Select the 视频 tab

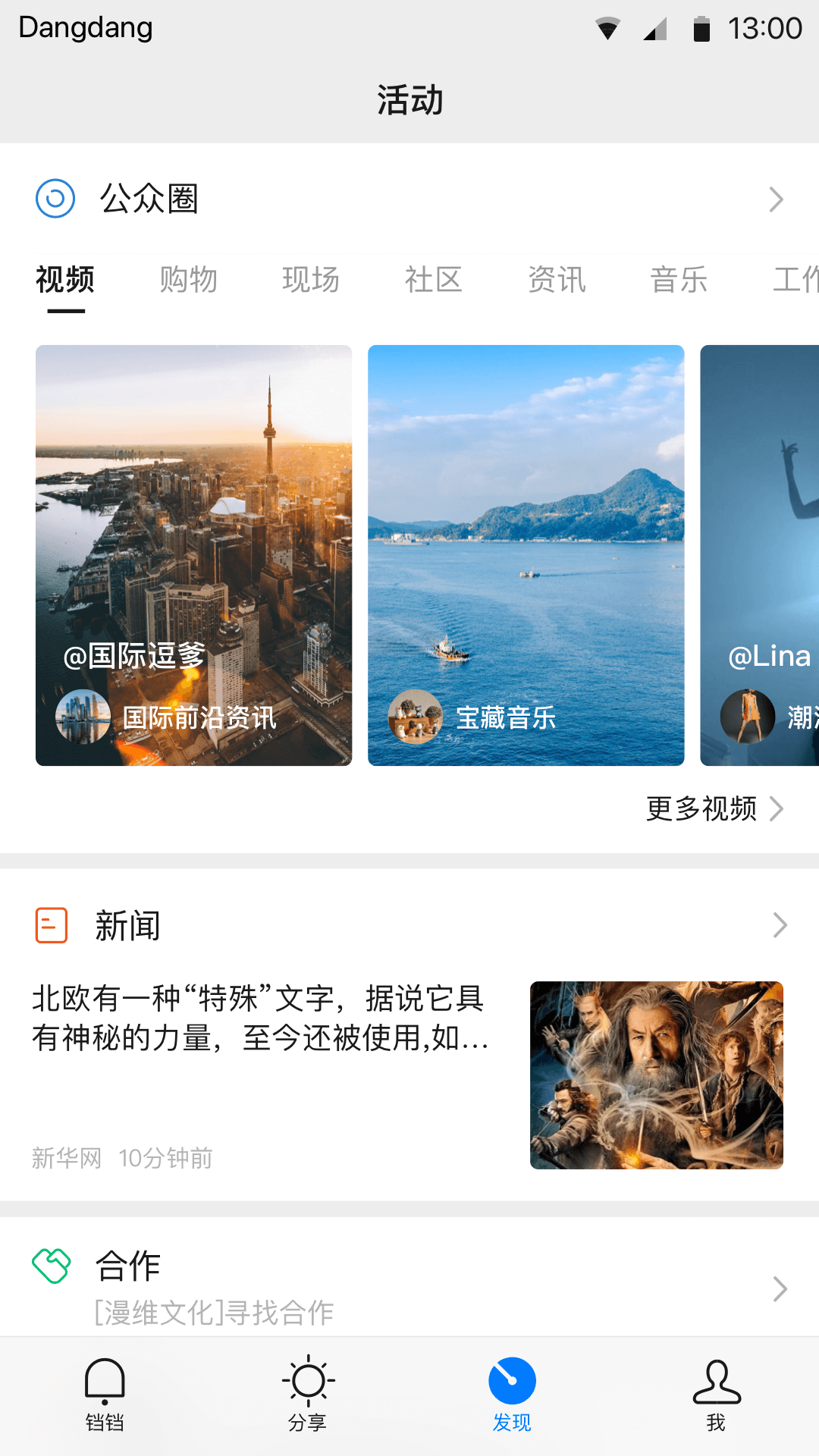click(65, 280)
